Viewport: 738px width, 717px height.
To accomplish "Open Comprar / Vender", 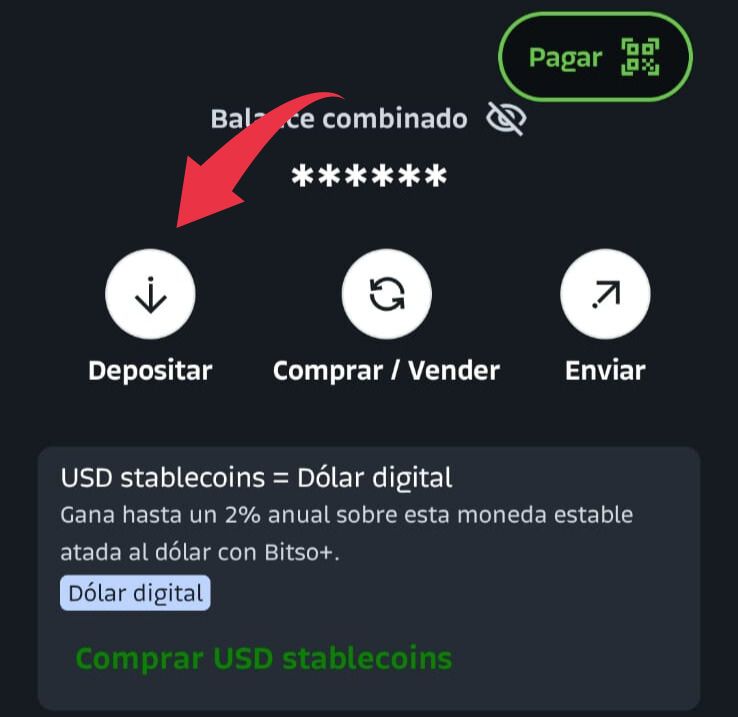I will click(x=386, y=296).
